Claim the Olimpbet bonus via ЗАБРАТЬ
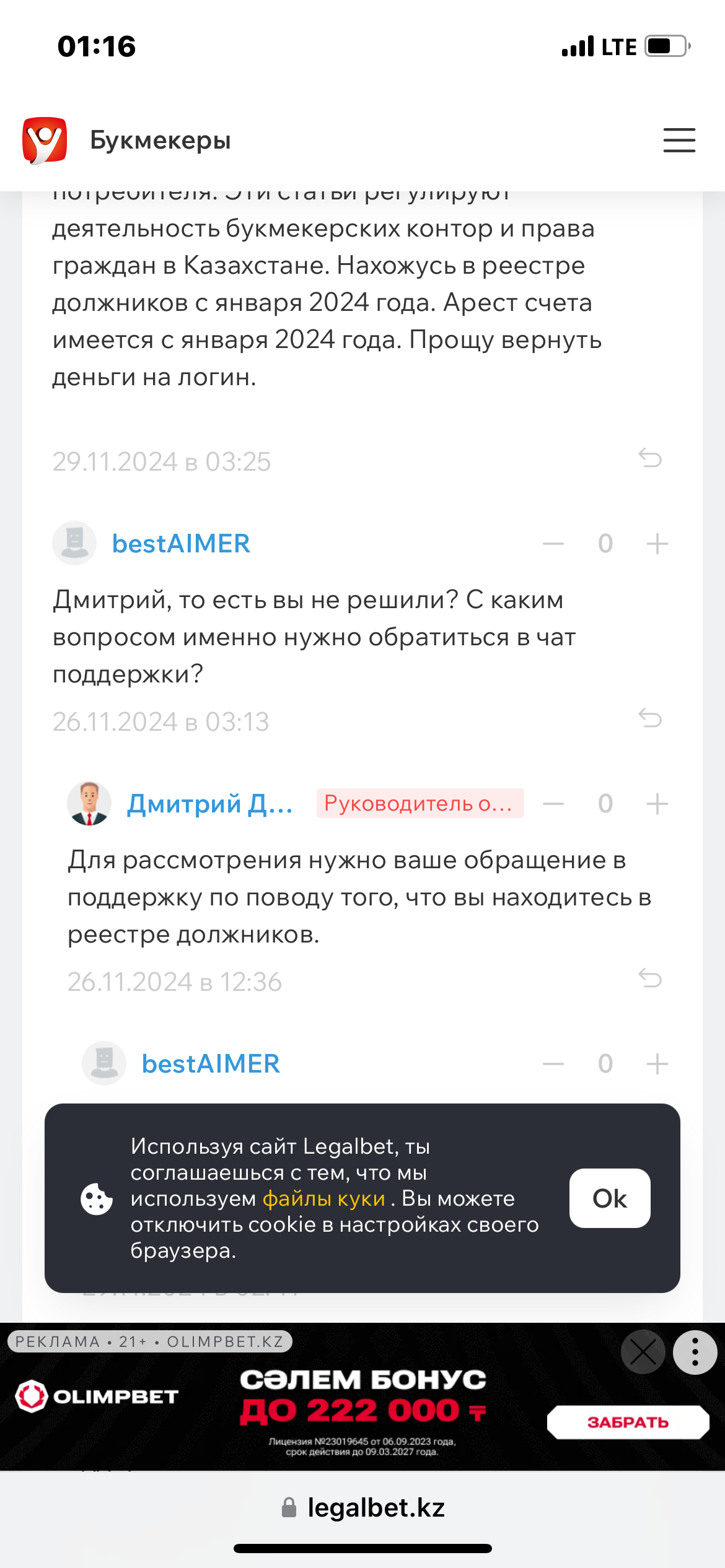Screen dimensions: 725x1568 click(627, 1422)
